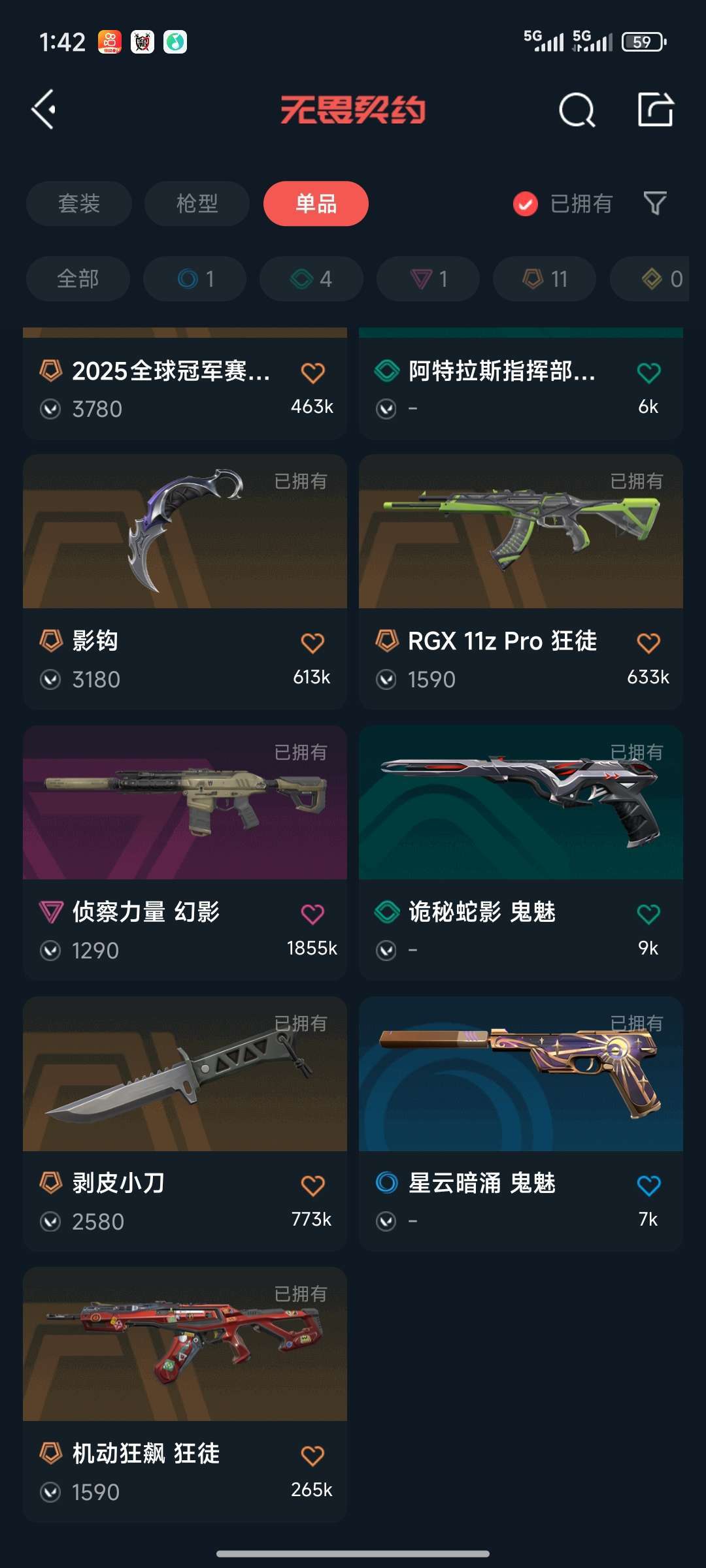706x1568 pixels.
Task: Like the 剥皮小刀 skin
Action: [312, 1185]
